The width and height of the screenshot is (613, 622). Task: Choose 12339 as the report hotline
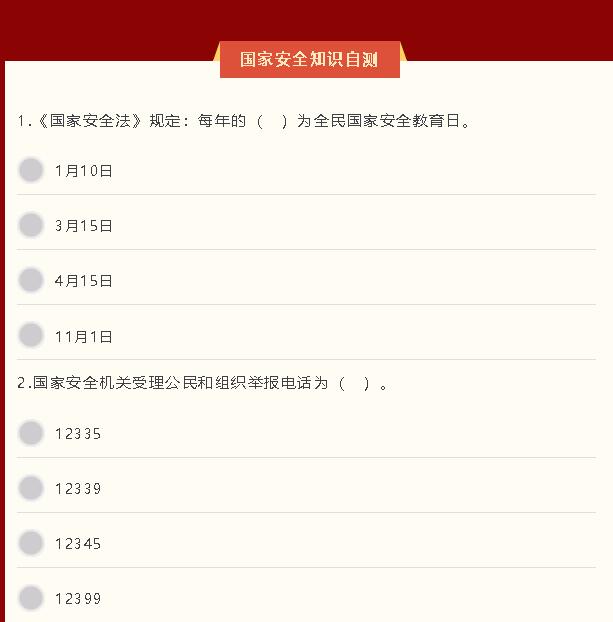pyautogui.click(x=31, y=488)
